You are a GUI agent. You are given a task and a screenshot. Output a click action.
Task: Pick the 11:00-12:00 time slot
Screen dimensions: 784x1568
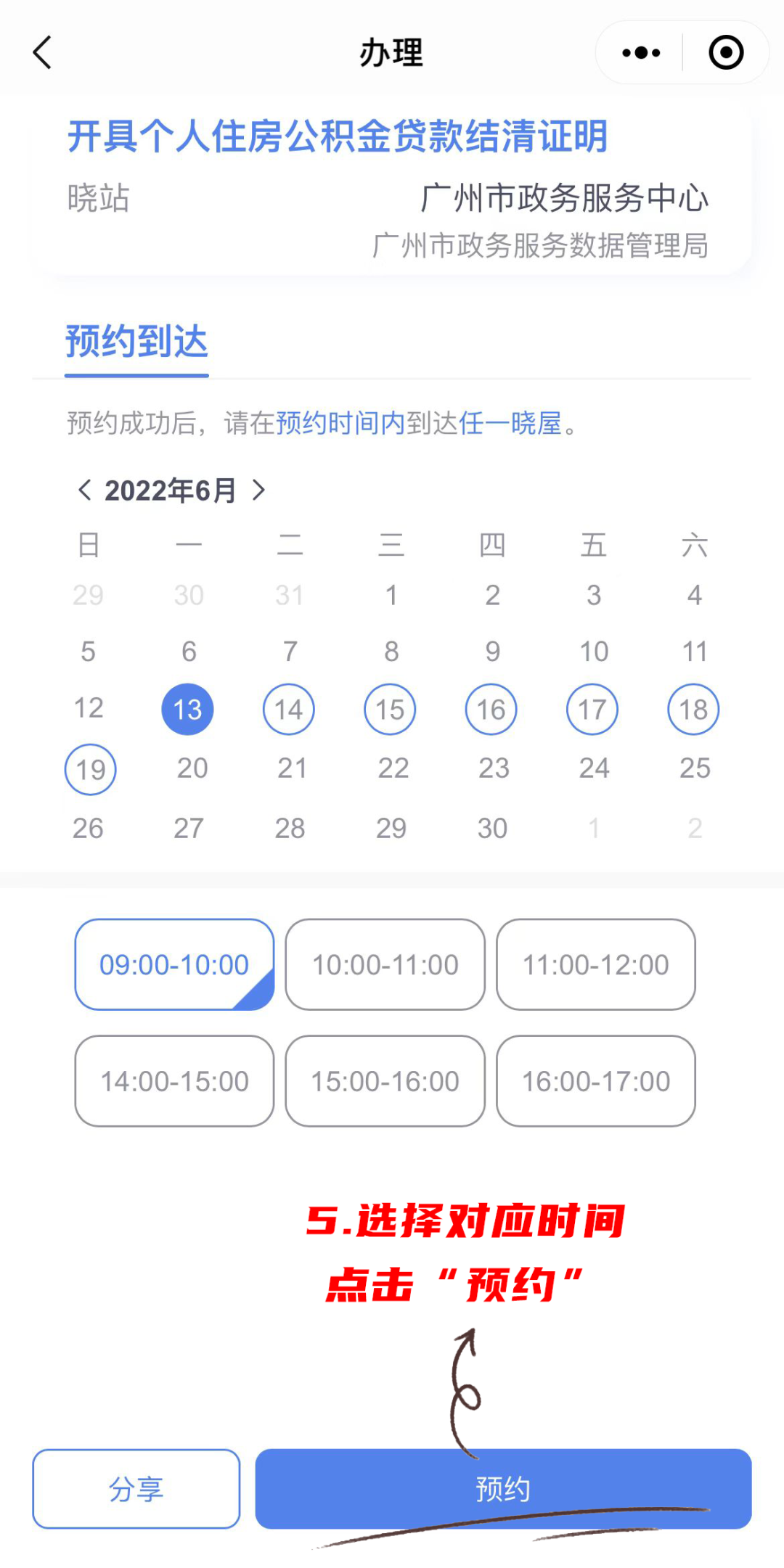point(596,964)
